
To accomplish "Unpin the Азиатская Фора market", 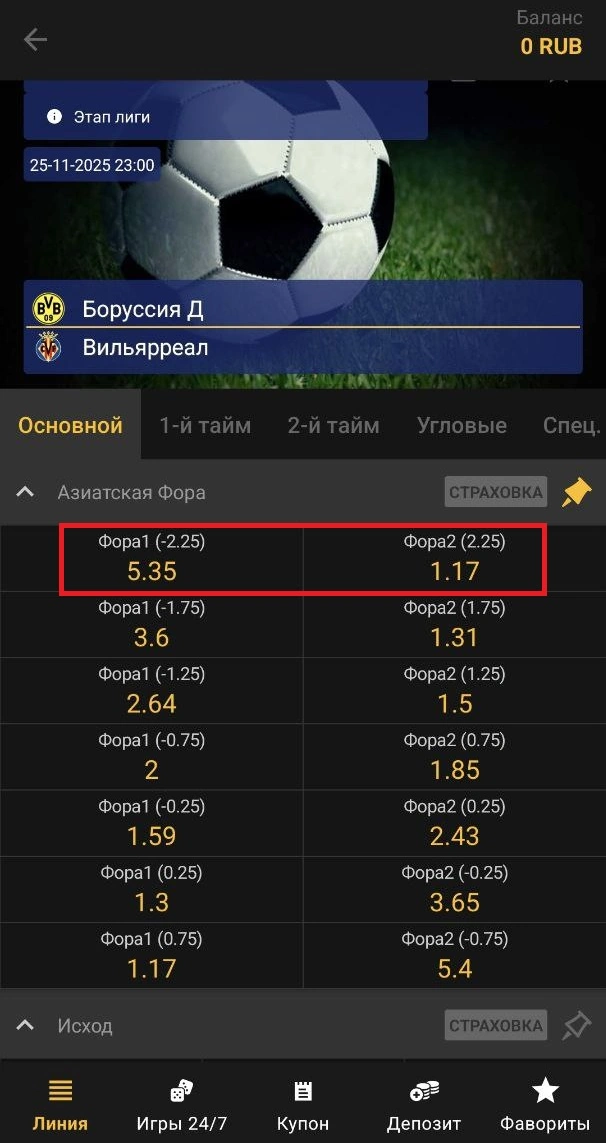I will pos(576,492).
